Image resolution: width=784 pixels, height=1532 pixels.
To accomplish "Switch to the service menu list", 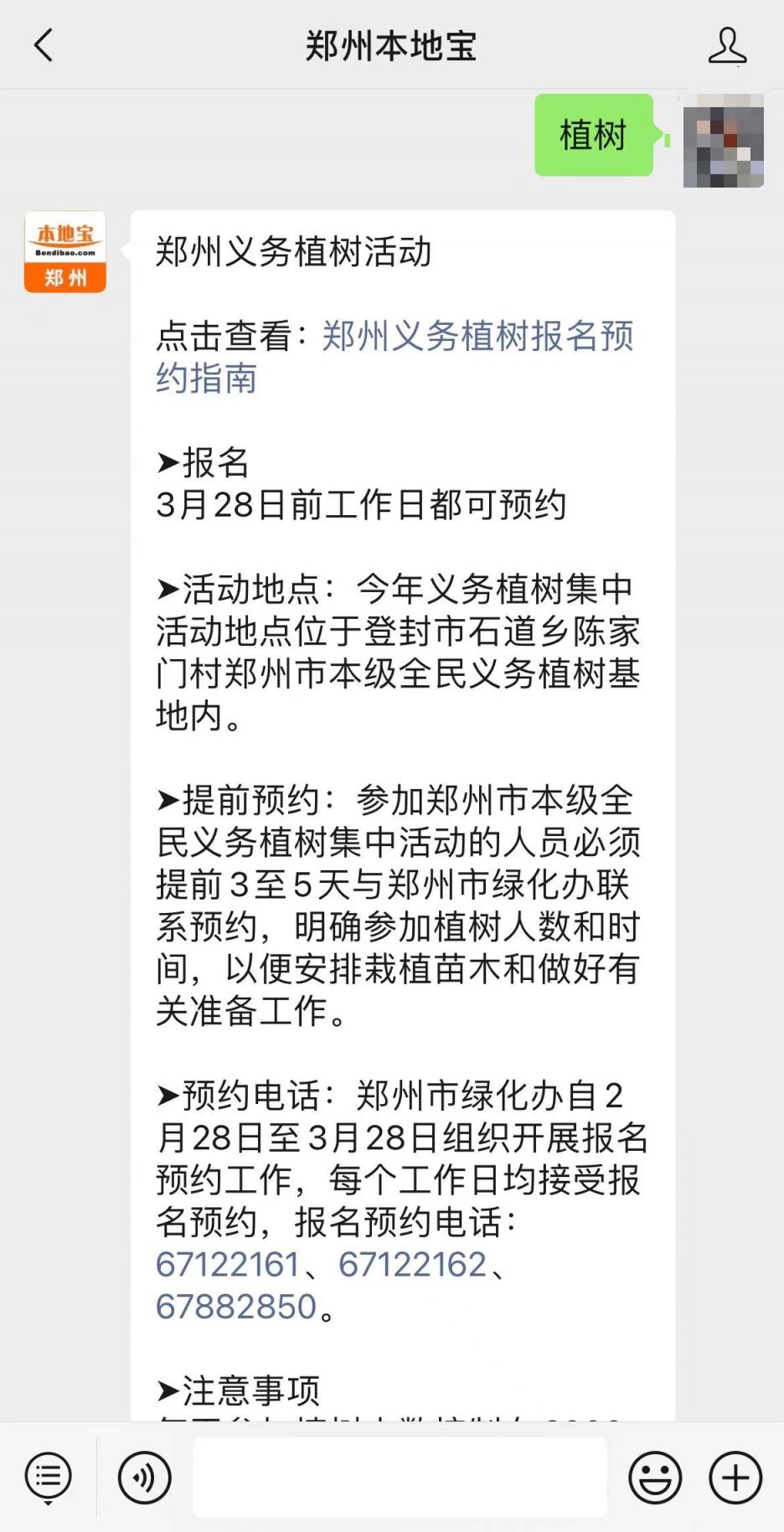I will point(49,1477).
